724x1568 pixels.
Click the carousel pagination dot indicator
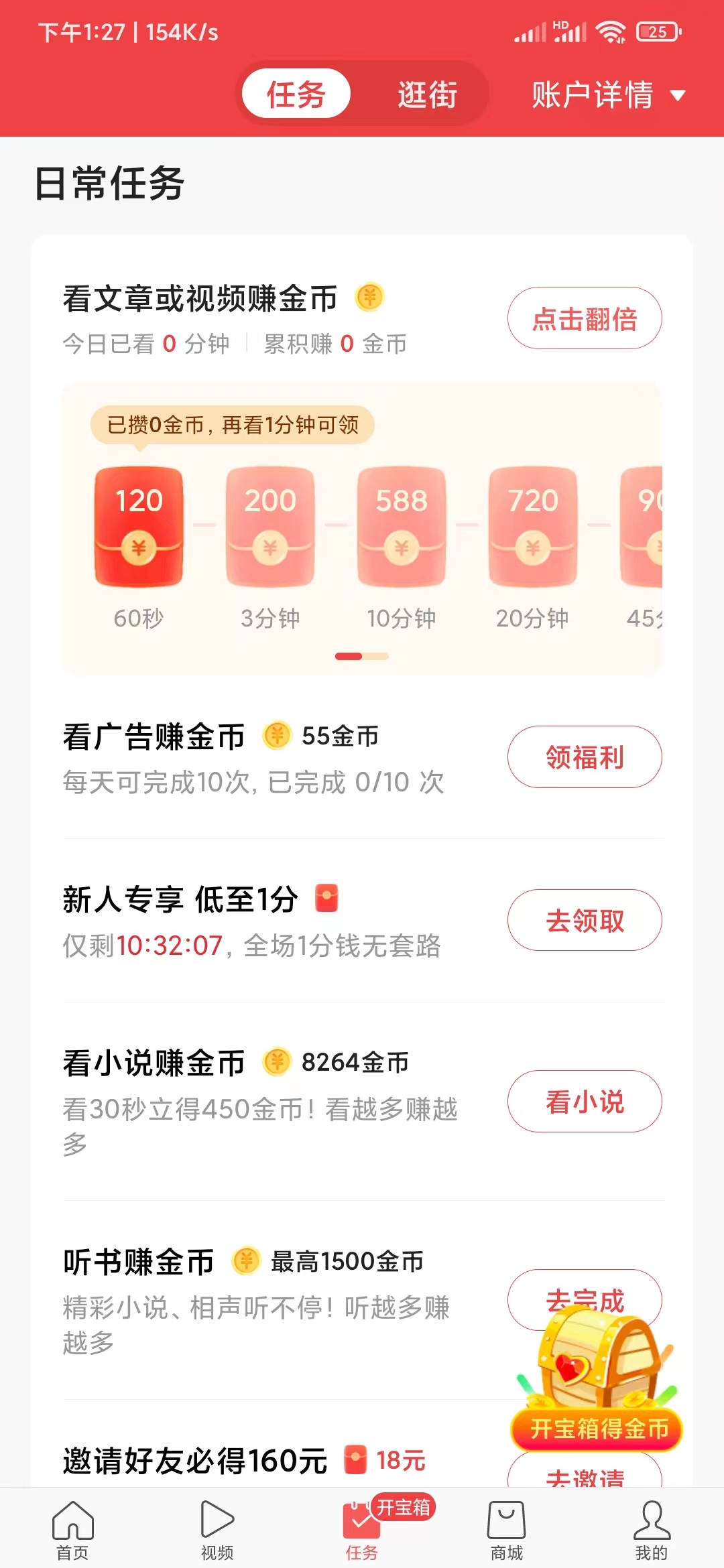coord(361,657)
